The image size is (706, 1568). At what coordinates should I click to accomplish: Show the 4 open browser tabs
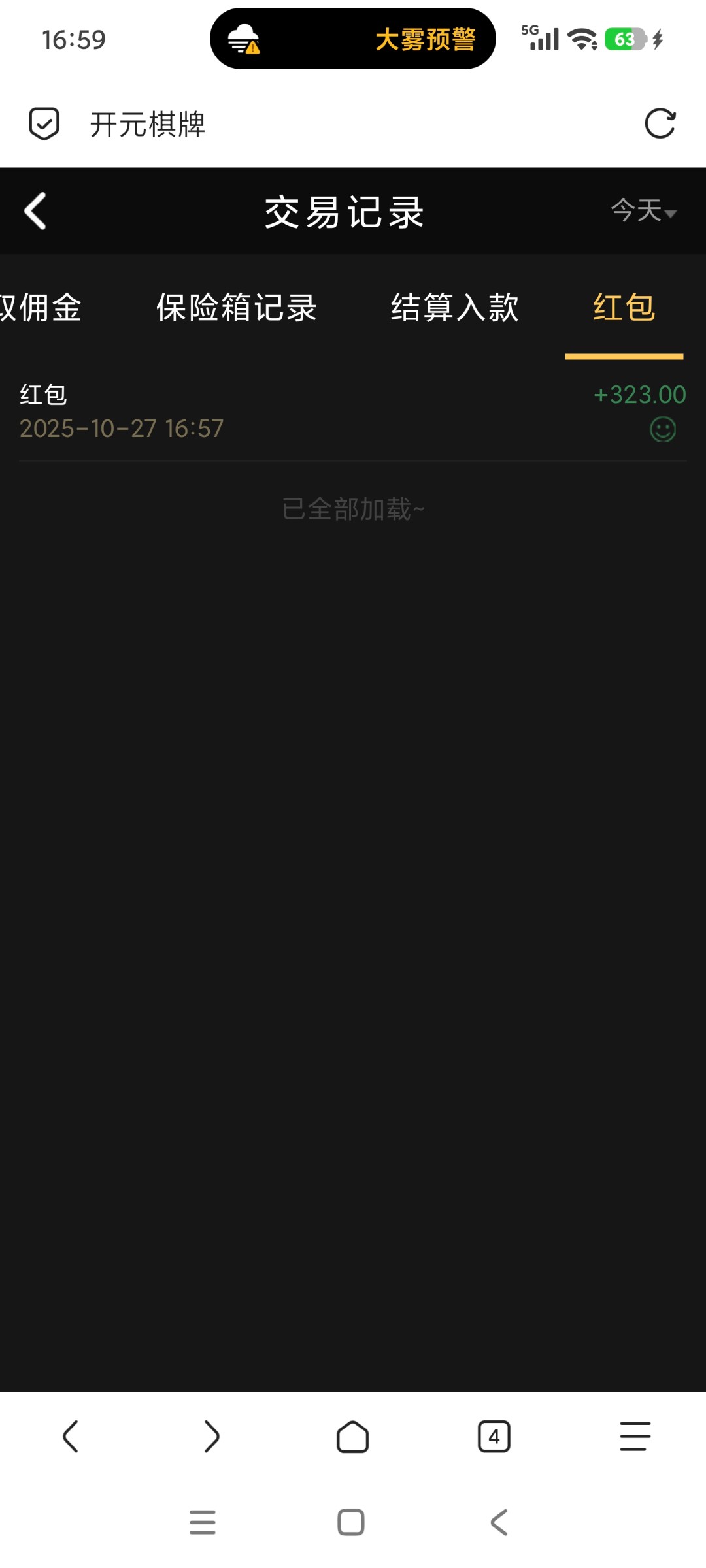[x=494, y=1437]
